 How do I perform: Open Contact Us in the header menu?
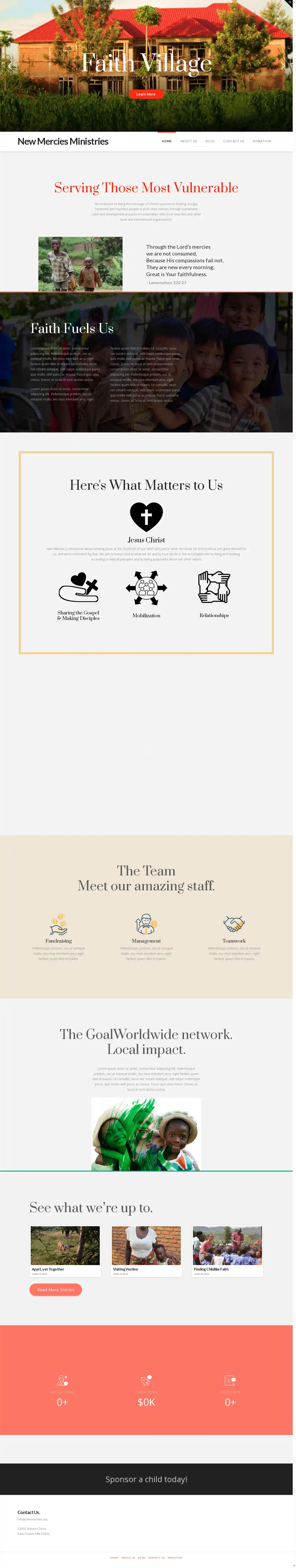(233, 141)
